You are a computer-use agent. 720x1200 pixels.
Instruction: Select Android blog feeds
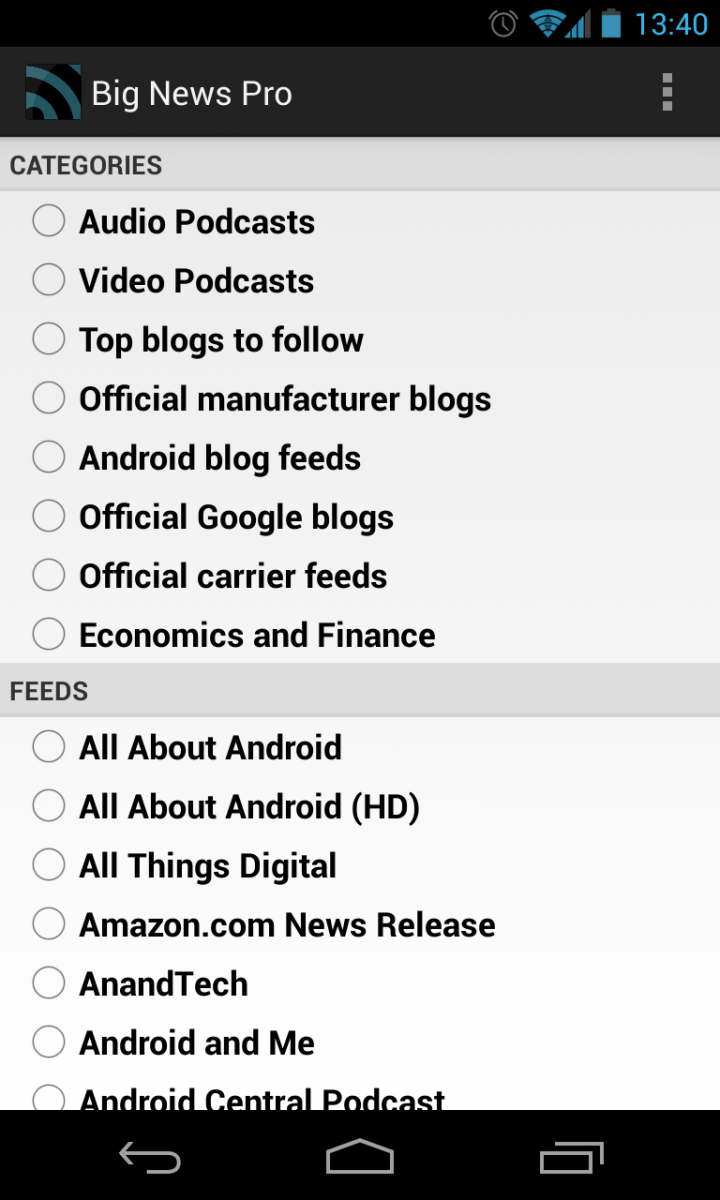[49, 457]
